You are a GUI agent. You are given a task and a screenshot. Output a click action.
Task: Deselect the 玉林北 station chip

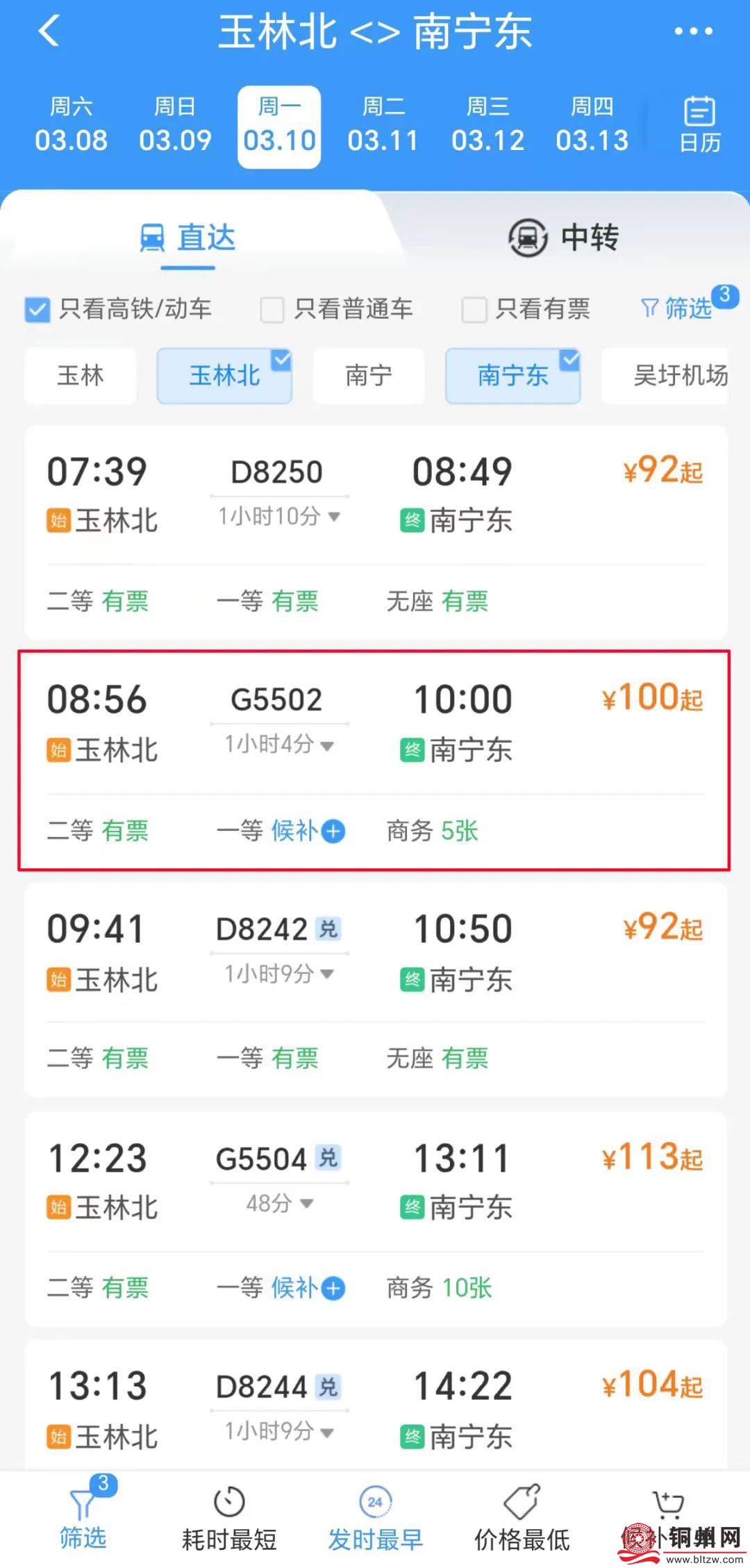pos(224,376)
